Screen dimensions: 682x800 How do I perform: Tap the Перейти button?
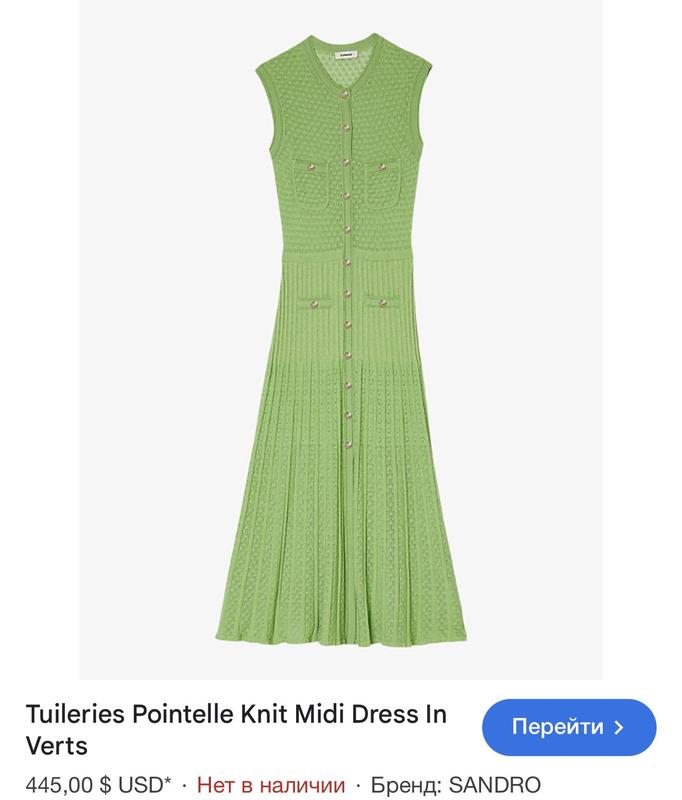click(568, 727)
